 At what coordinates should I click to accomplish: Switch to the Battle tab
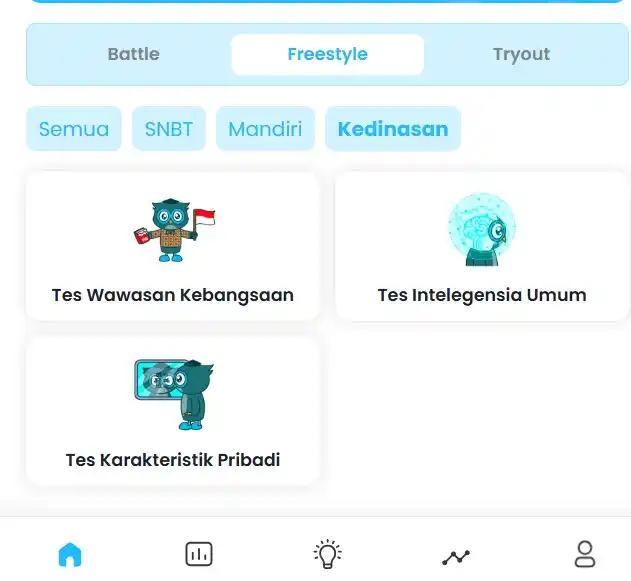click(133, 55)
